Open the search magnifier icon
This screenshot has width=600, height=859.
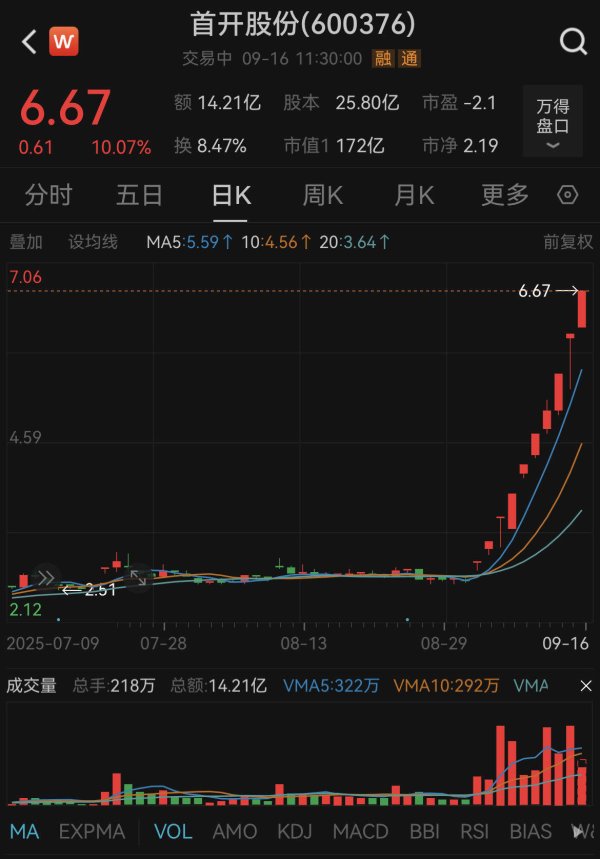coord(573,42)
